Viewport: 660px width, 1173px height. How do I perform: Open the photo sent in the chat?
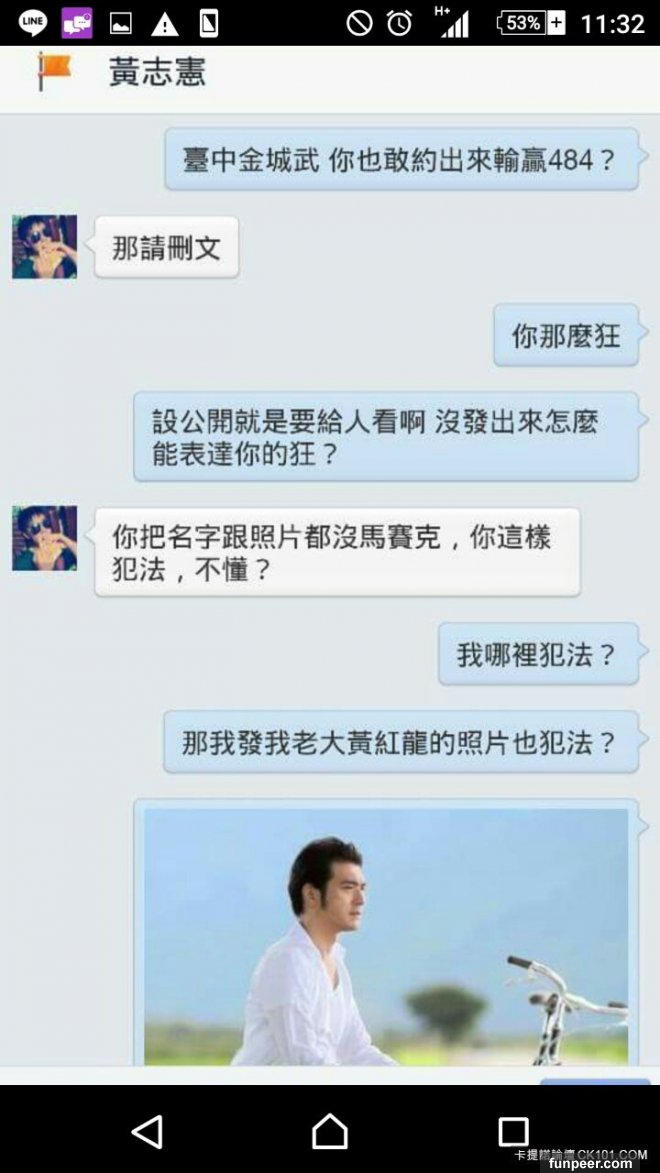point(386,935)
